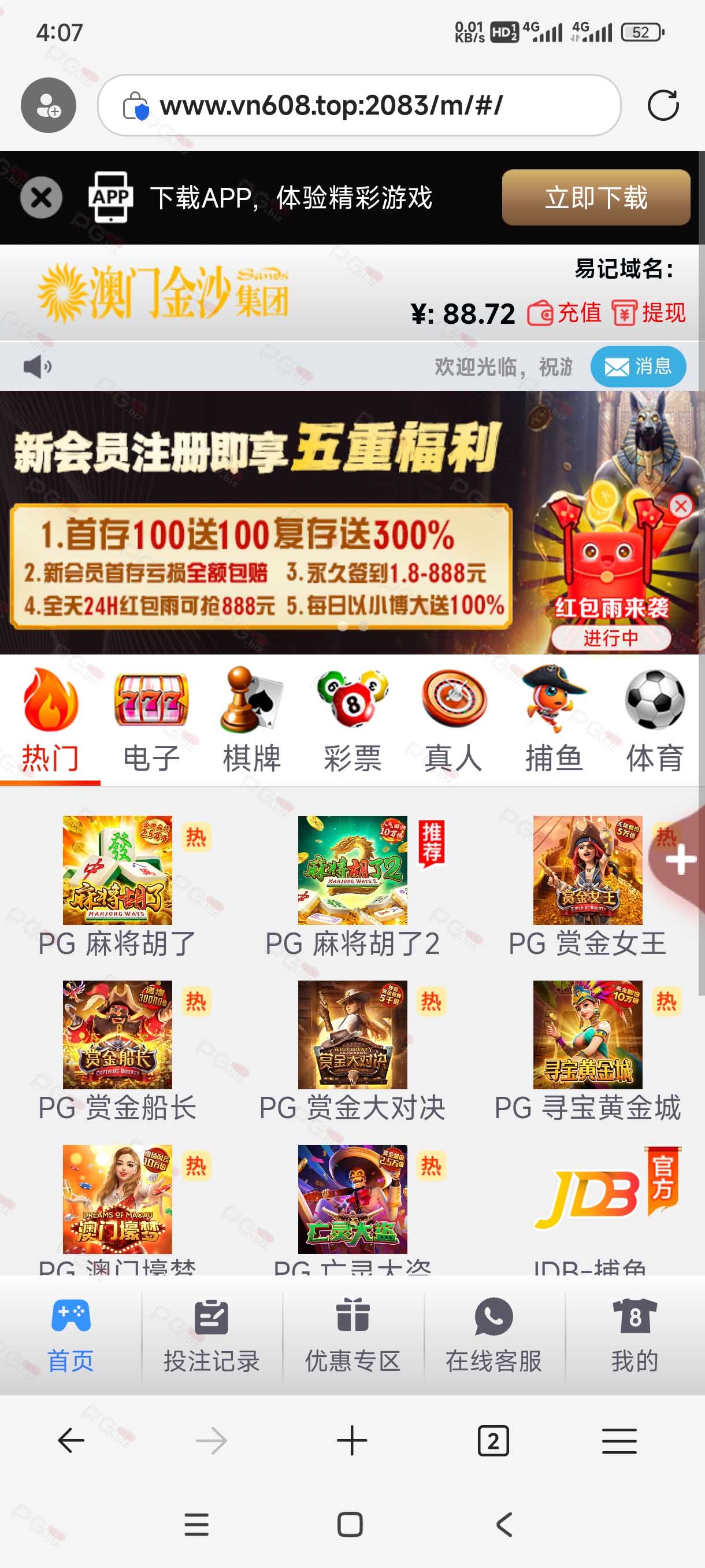
Task: Close the red envelope rain popup
Action: click(681, 506)
